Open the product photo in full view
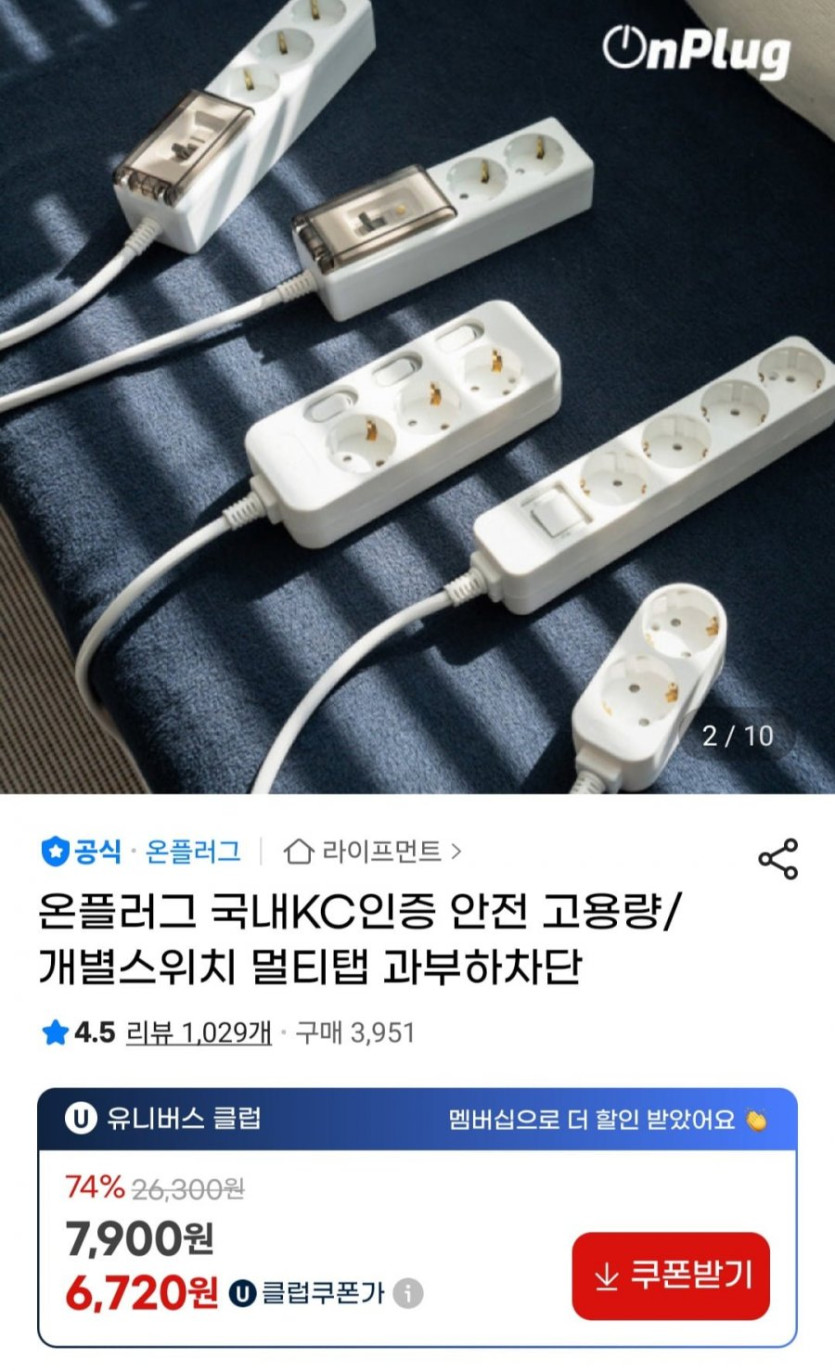 click(x=417, y=397)
